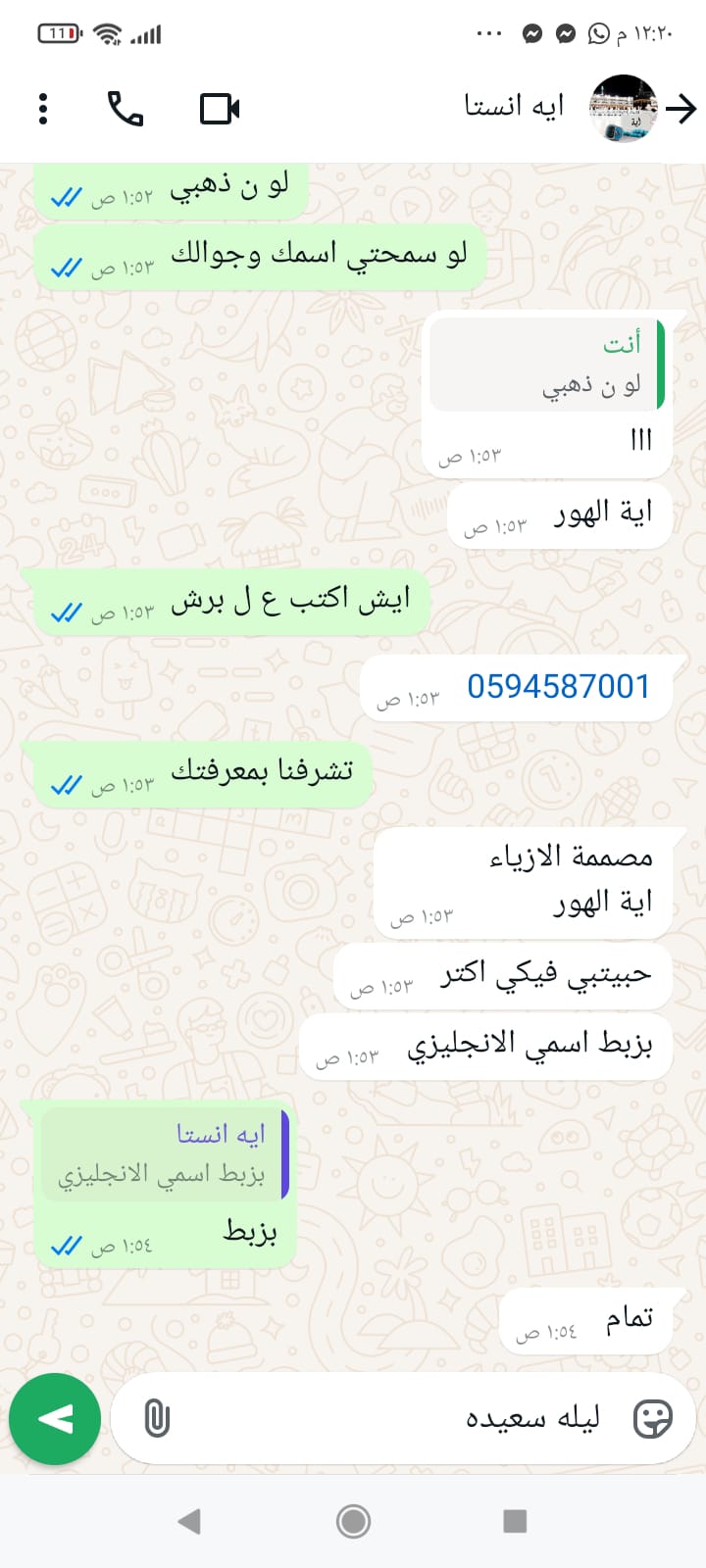Open contact info for ايه انستا
Image resolution: width=706 pixels, height=1568 pixels.
pos(514,107)
